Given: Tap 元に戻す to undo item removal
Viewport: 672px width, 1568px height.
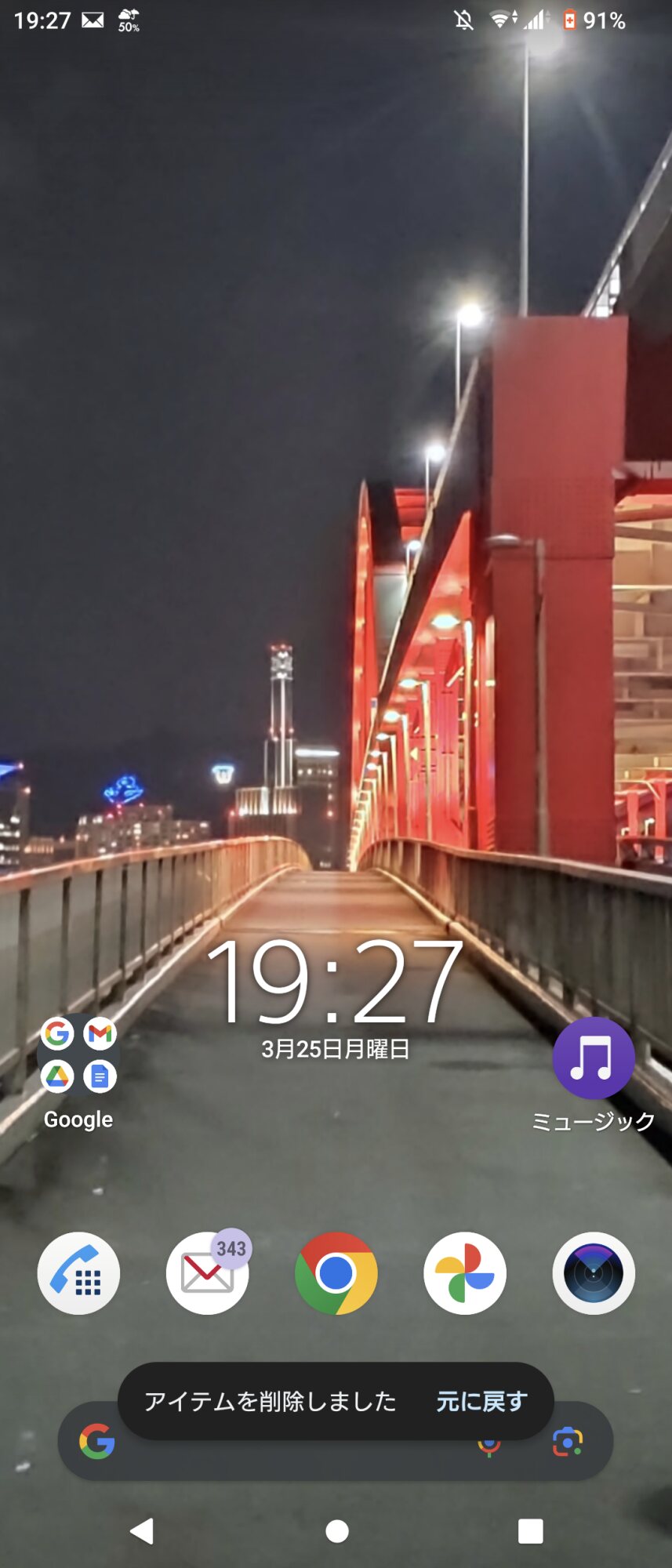Looking at the screenshot, I should coord(481,1401).
